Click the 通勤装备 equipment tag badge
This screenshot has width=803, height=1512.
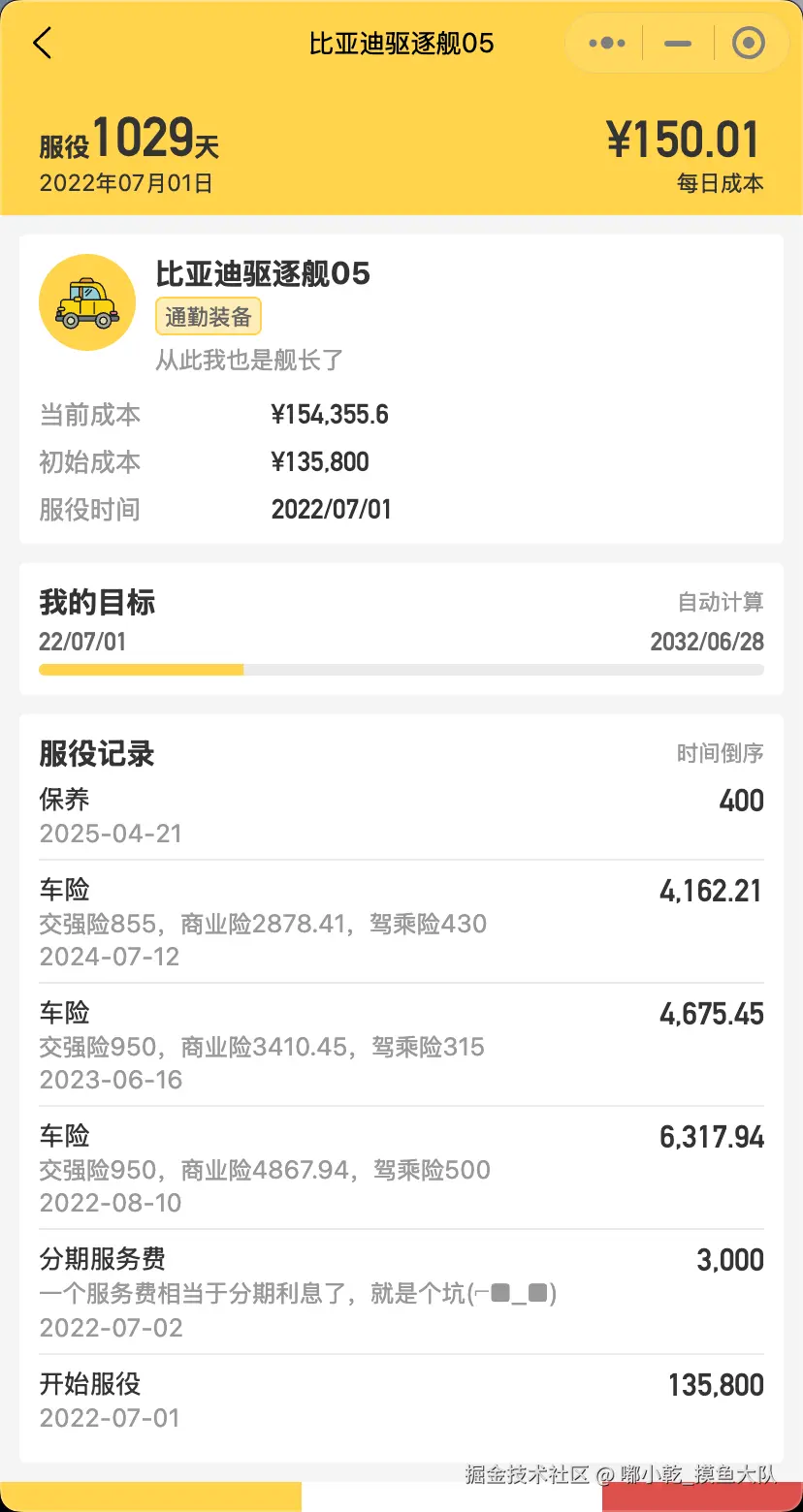208,316
